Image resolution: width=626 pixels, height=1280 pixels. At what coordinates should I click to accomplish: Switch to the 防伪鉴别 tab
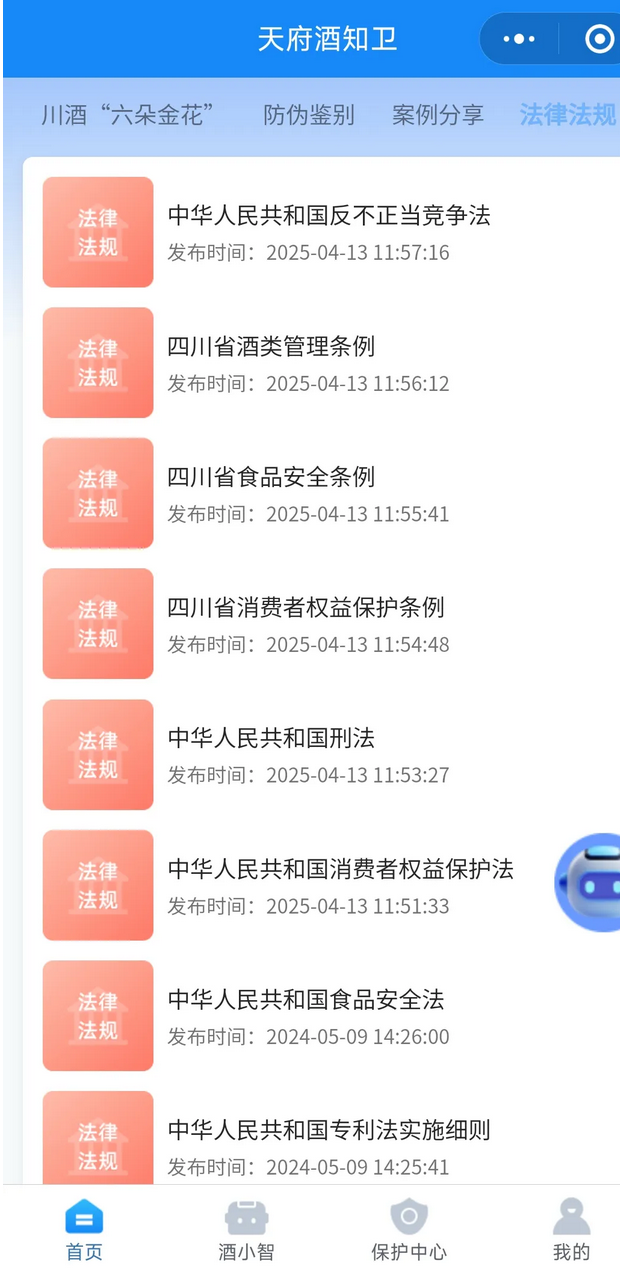(309, 115)
